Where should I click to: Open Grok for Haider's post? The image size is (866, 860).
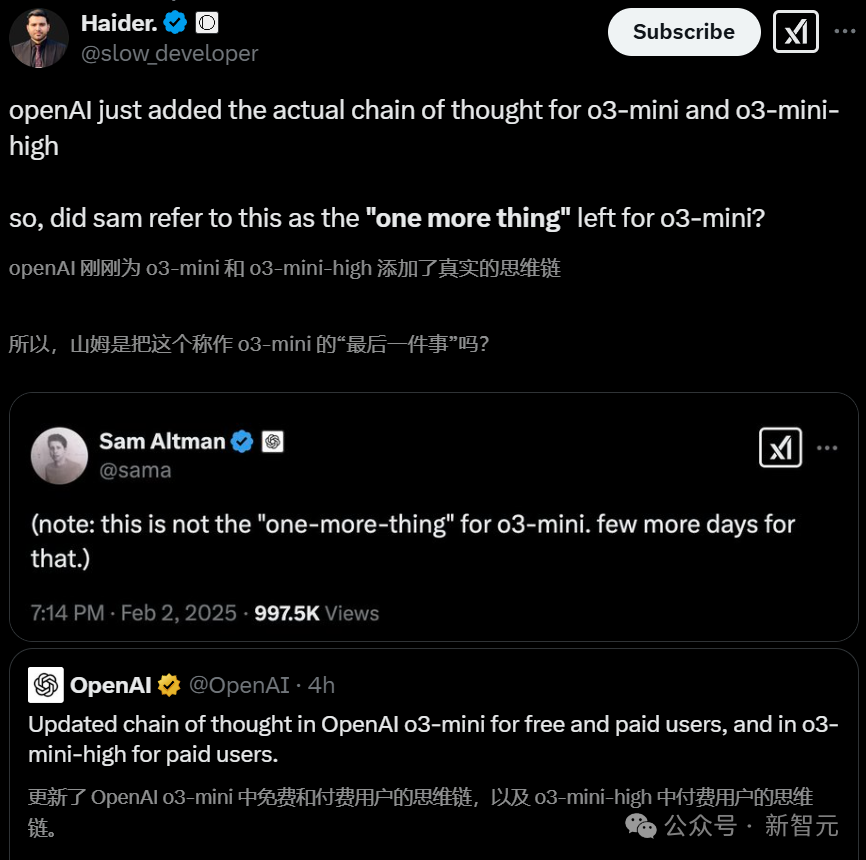pyautogui.click(x=796, y=32)
